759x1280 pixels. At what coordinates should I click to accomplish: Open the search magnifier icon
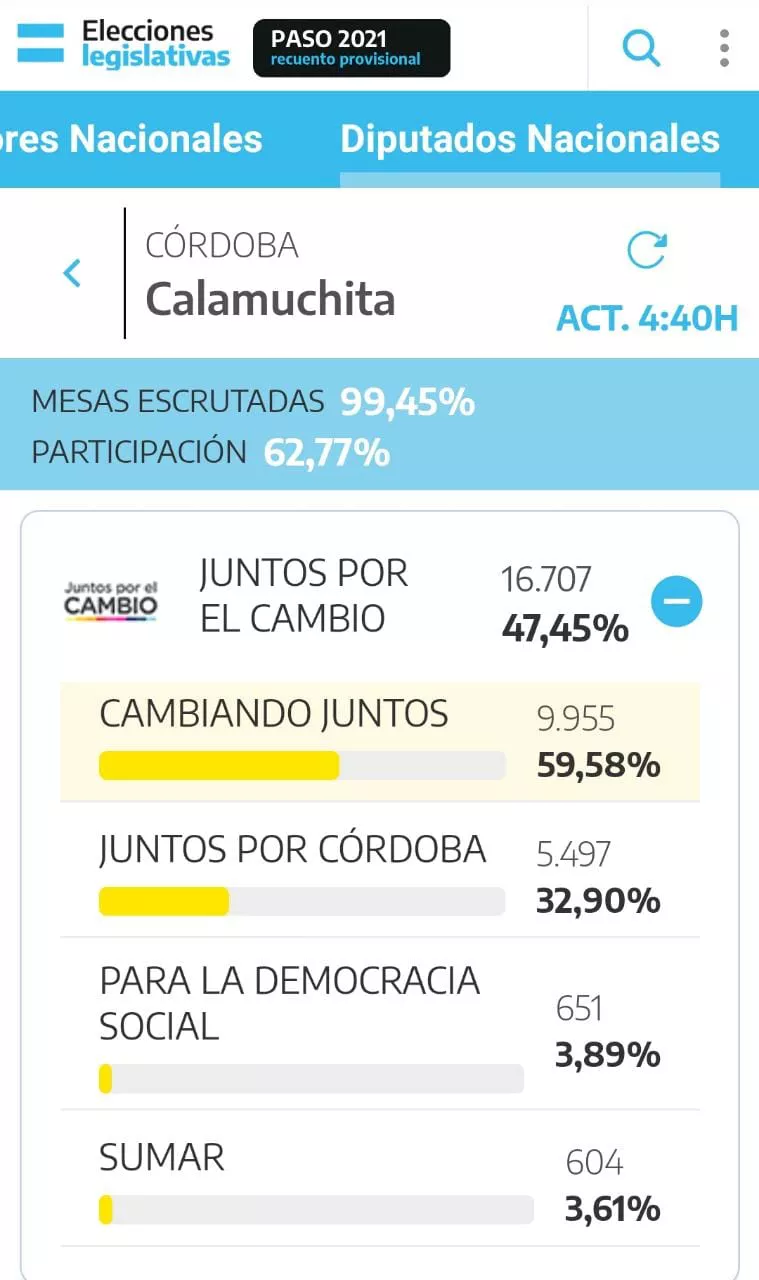pyautogui.click(x=641, y=46)
